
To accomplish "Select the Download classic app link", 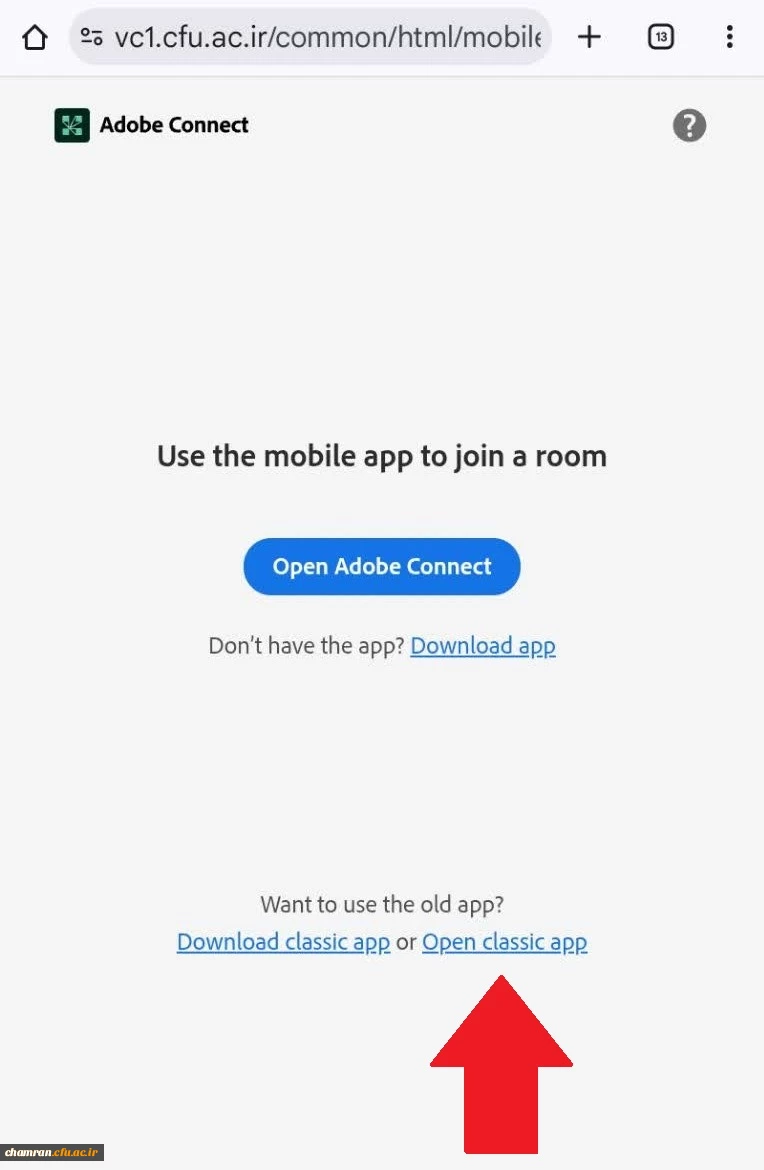I will [x=283, y=942].
